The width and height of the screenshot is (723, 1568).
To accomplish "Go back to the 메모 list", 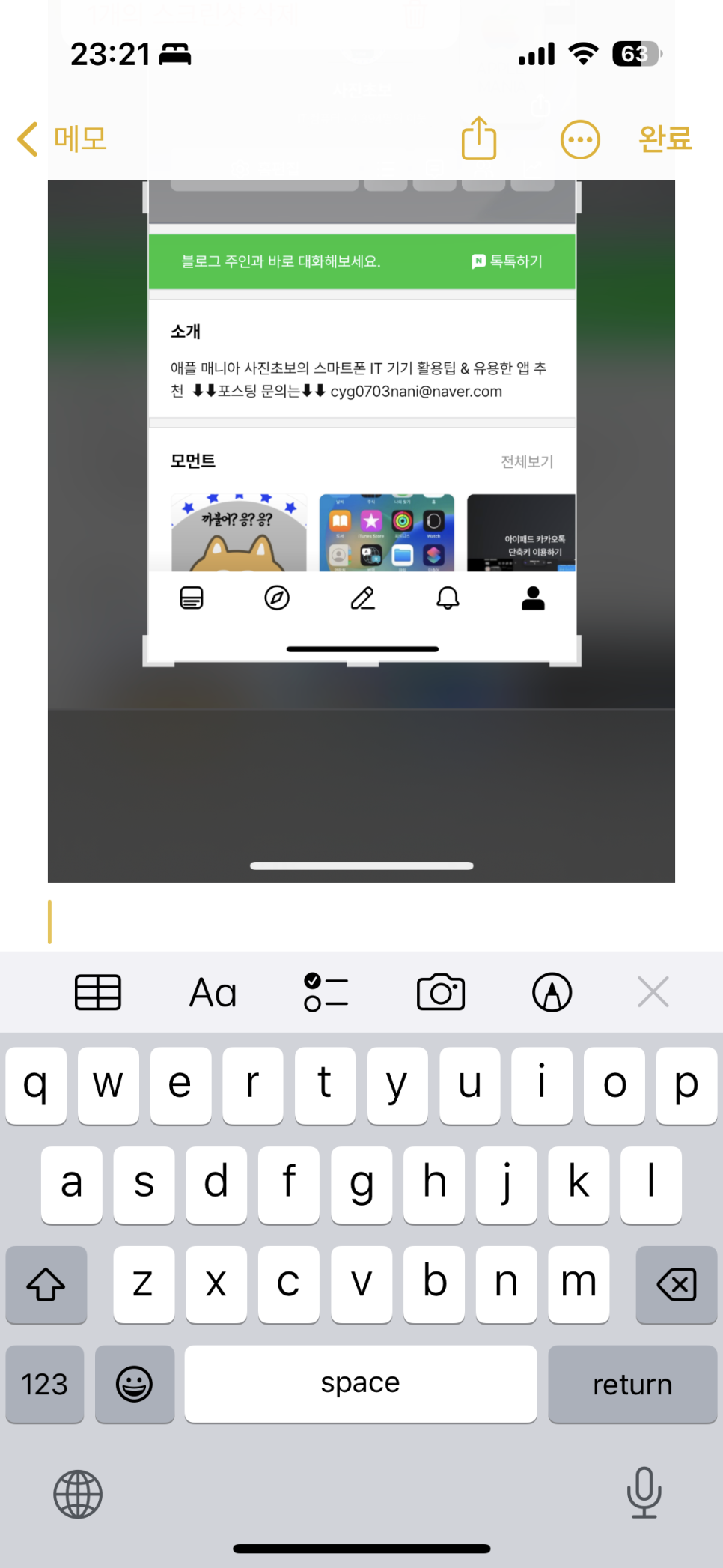I will point(61,139).
